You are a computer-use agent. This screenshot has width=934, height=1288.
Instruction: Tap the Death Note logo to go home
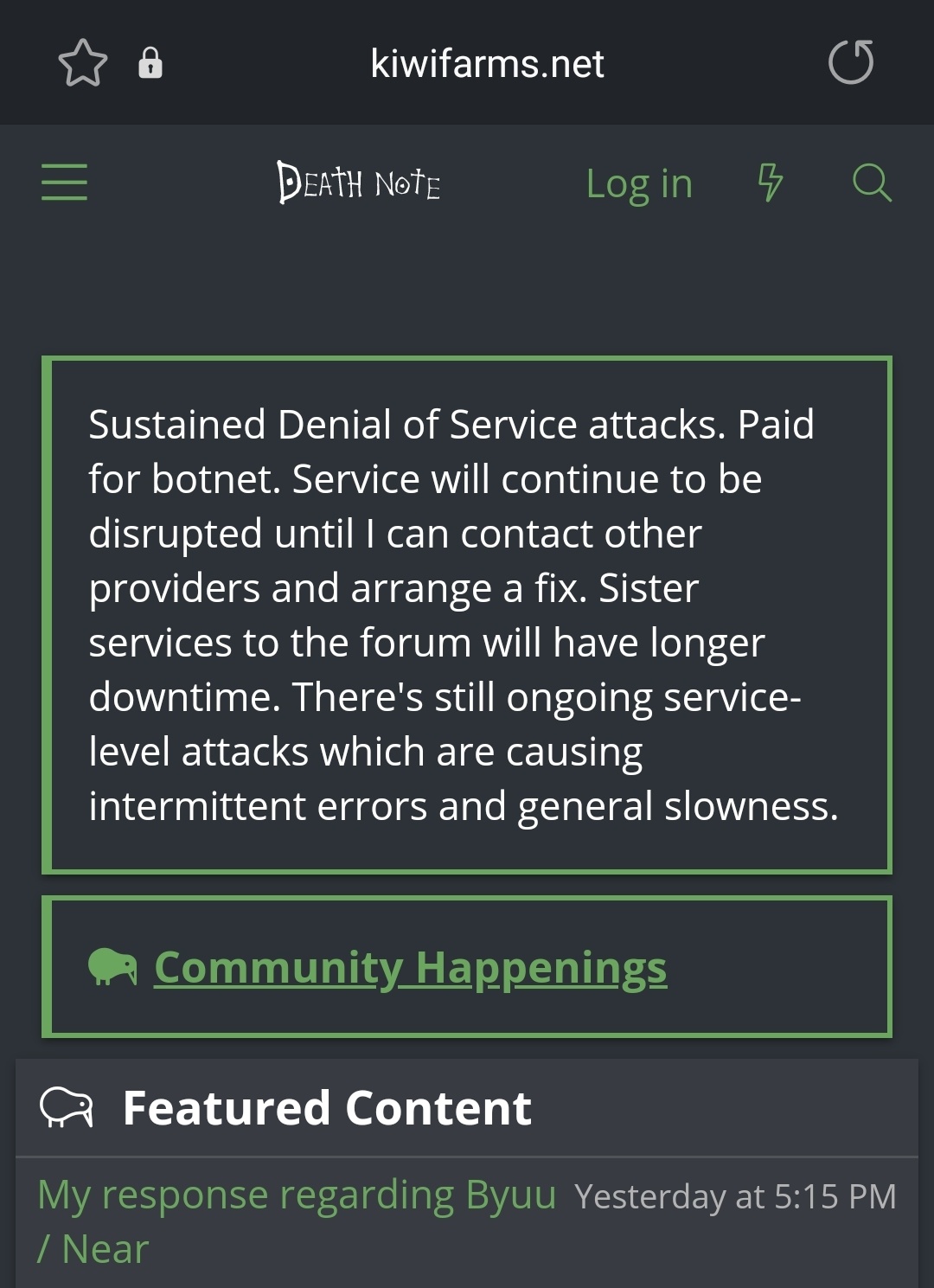[358, 183]
